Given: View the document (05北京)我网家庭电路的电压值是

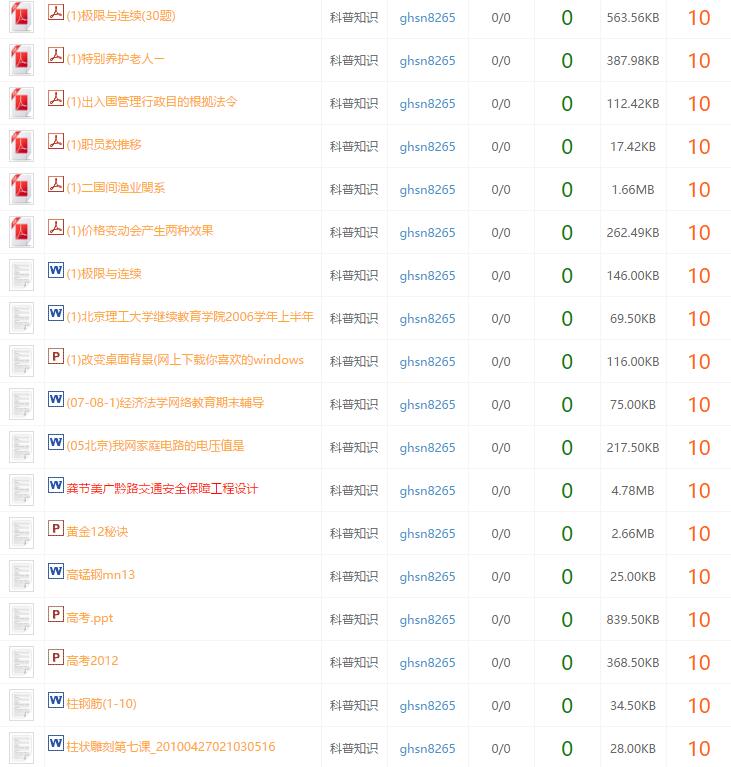Looking at the screenshot, I should 155,446.
